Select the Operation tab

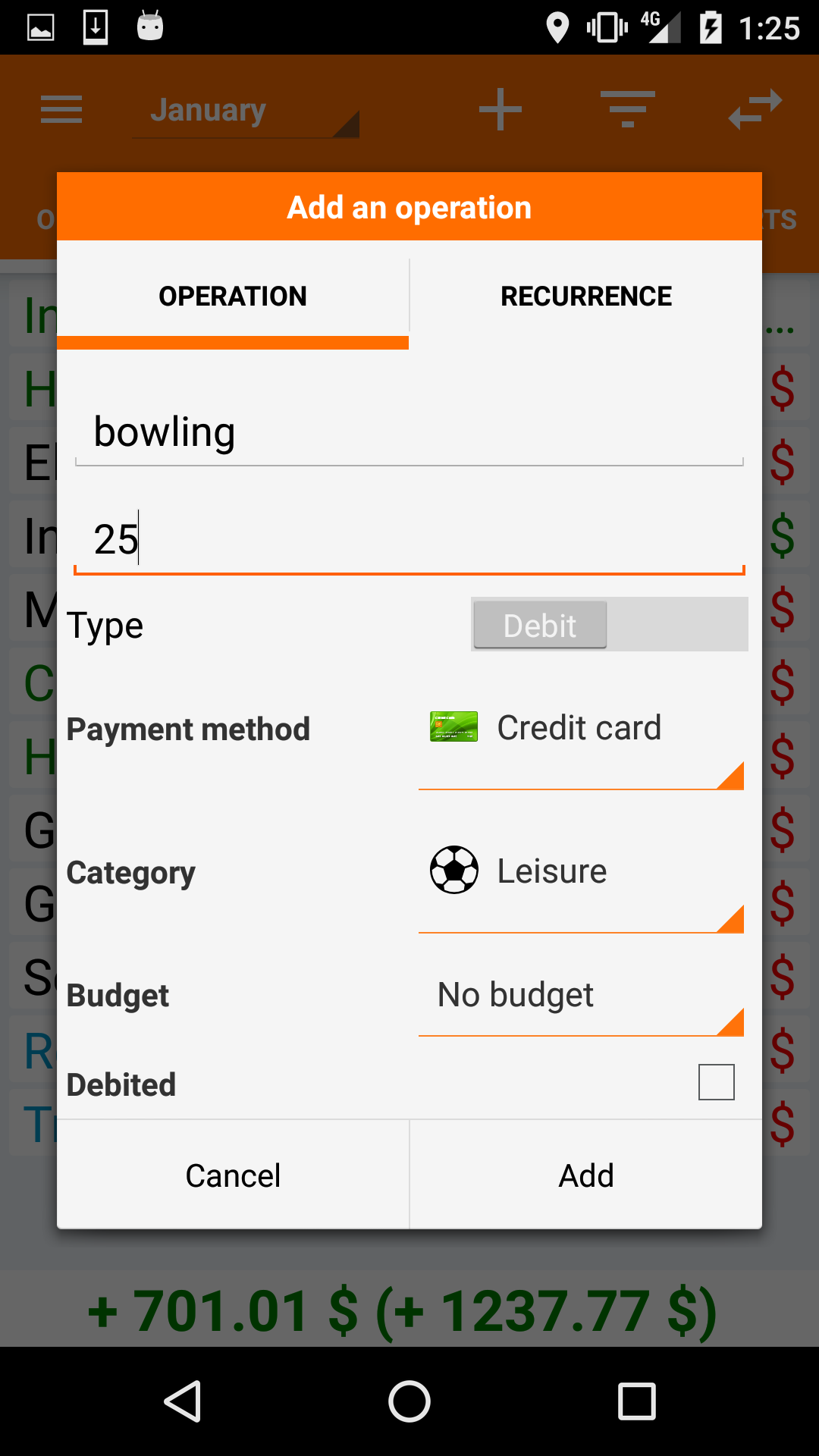[233, 296]
